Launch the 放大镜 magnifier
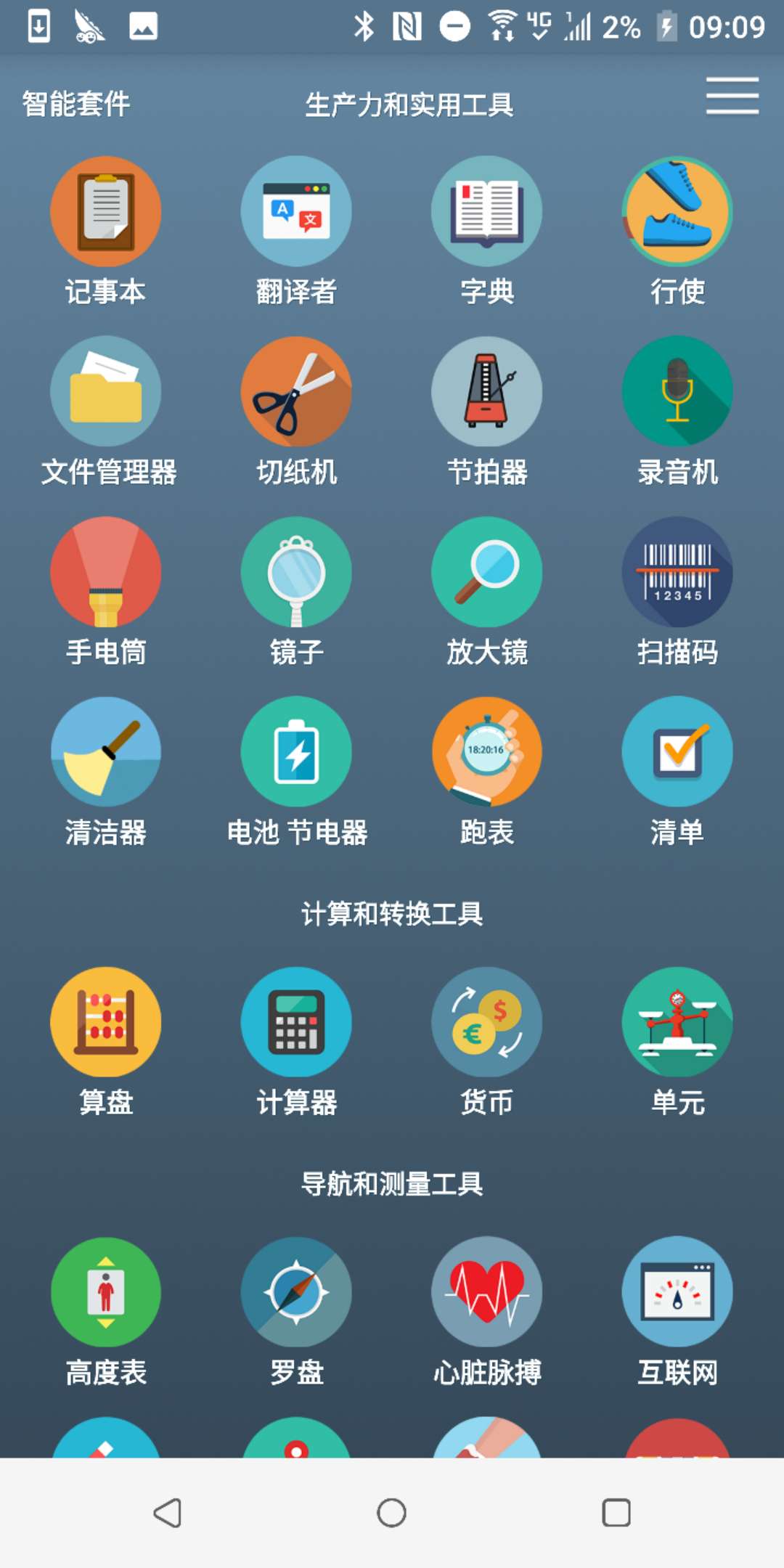The width and height of the screenshot is (784, 1568). pyautogui.click(x=486, y=571)
